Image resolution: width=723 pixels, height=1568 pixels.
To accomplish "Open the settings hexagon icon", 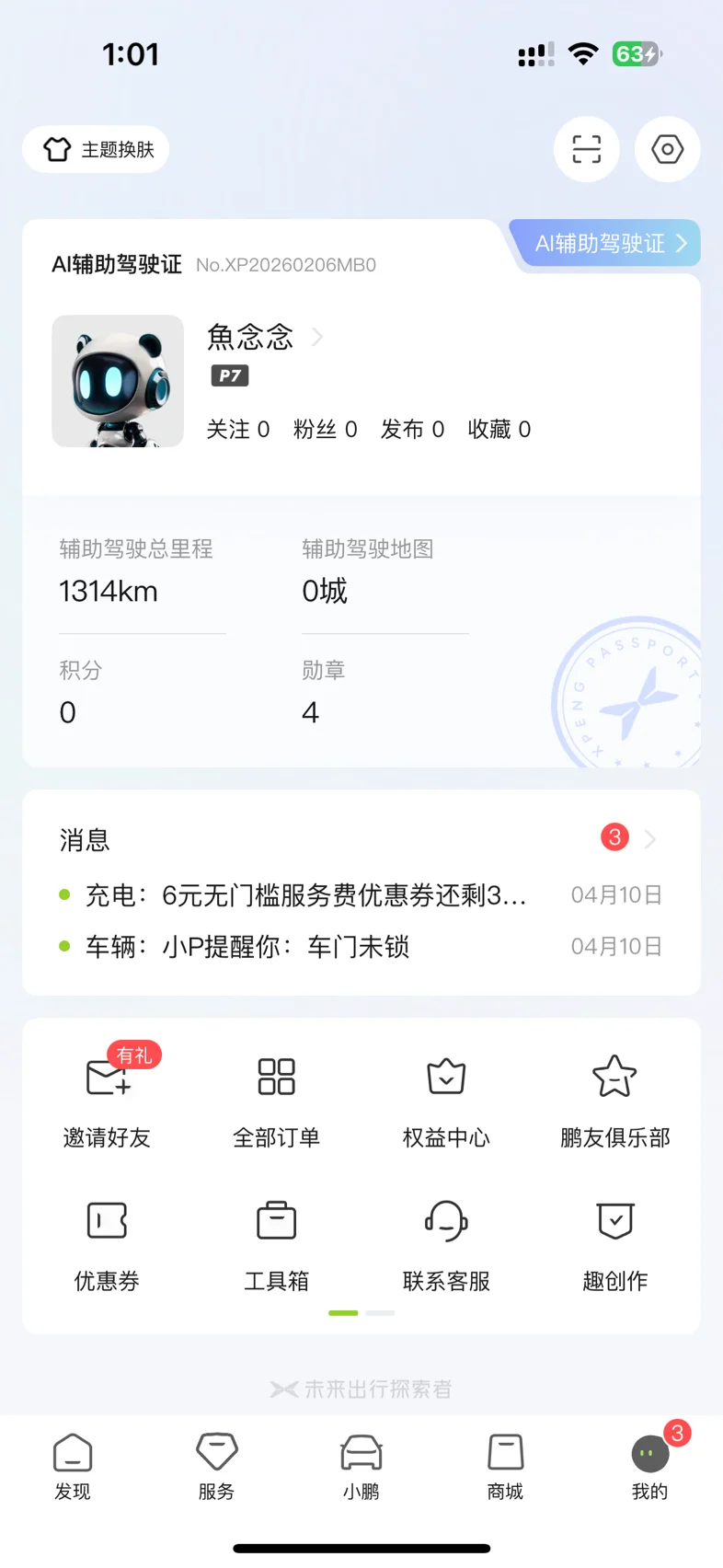I will pos(667,149).
